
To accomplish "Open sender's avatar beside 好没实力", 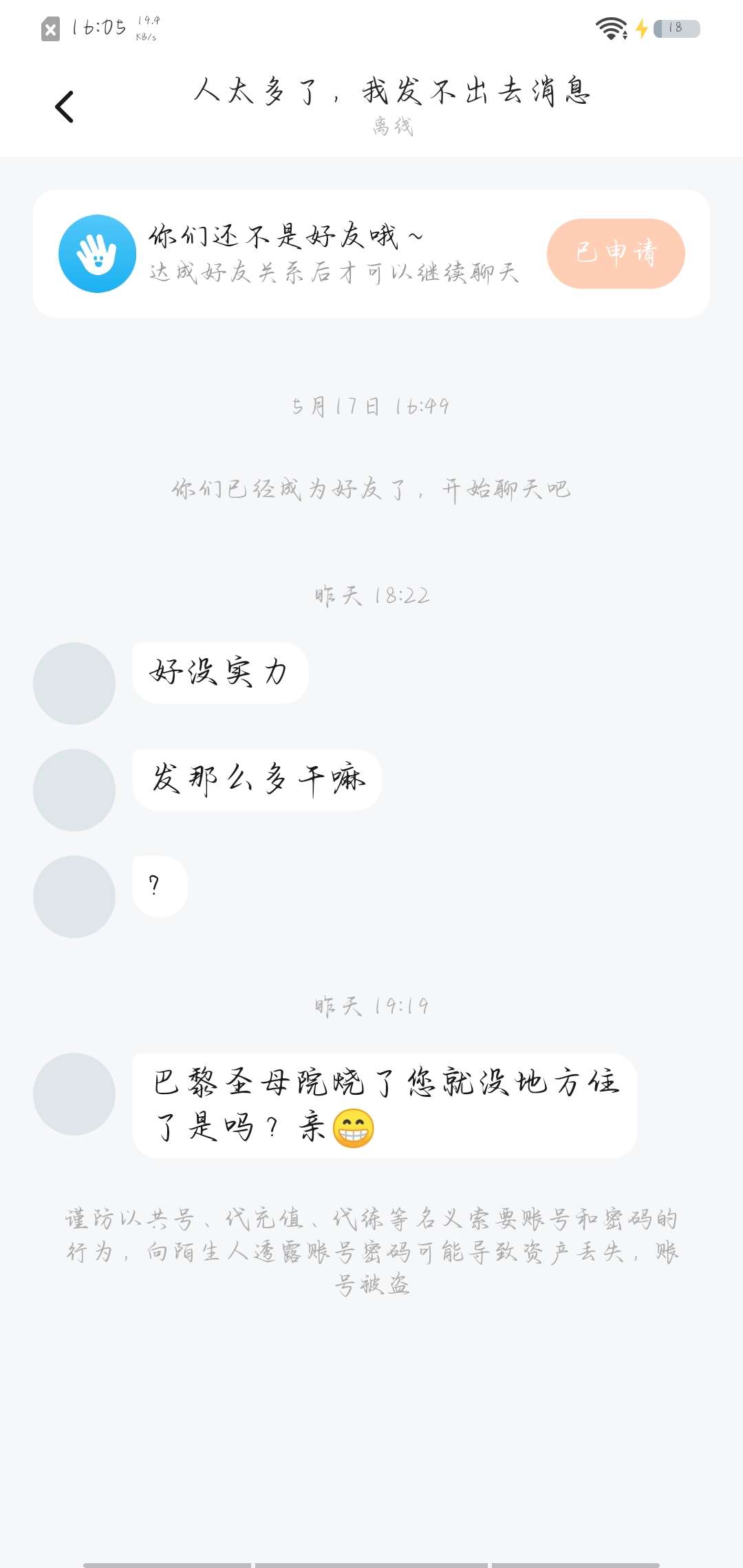I will pos(74,683).
